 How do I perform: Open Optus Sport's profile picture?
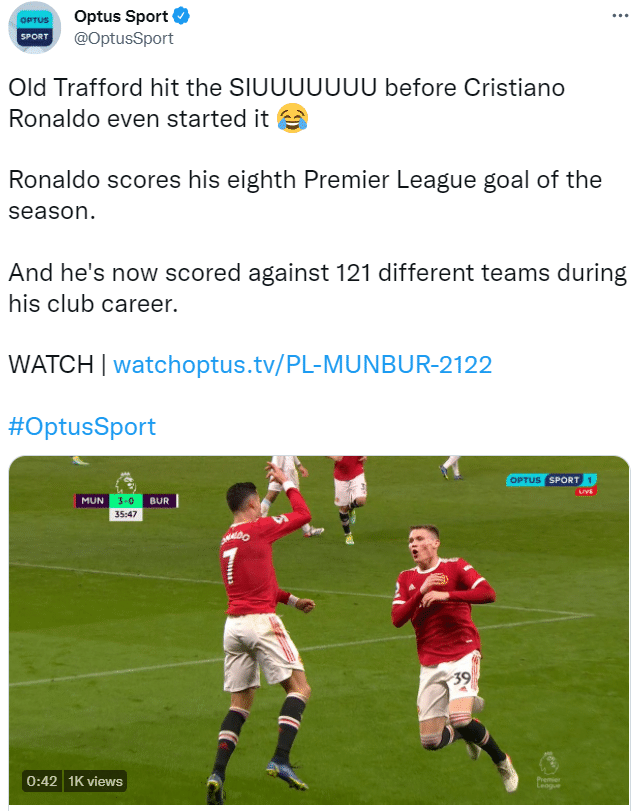click(x=34, y=28)
